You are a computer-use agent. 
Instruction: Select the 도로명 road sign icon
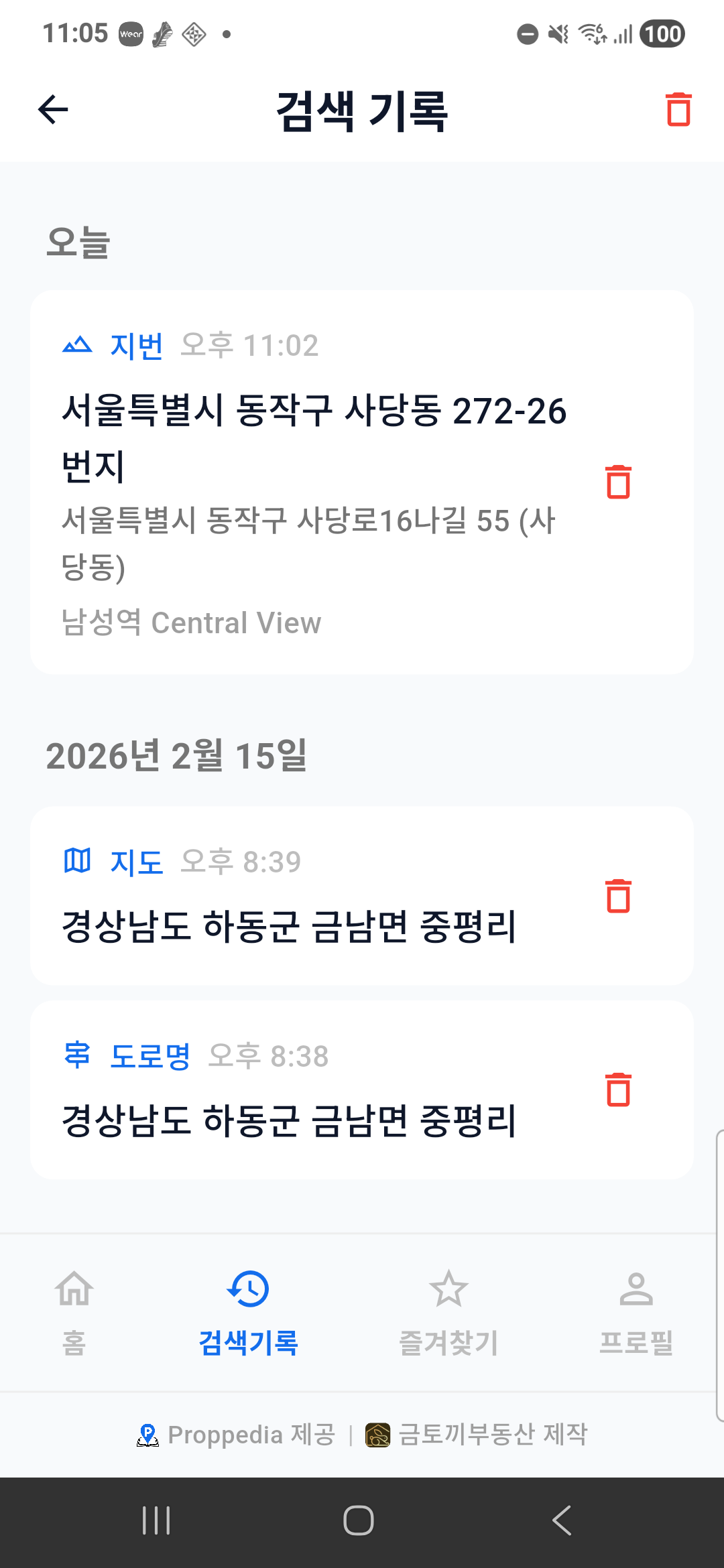[76, 1055]
